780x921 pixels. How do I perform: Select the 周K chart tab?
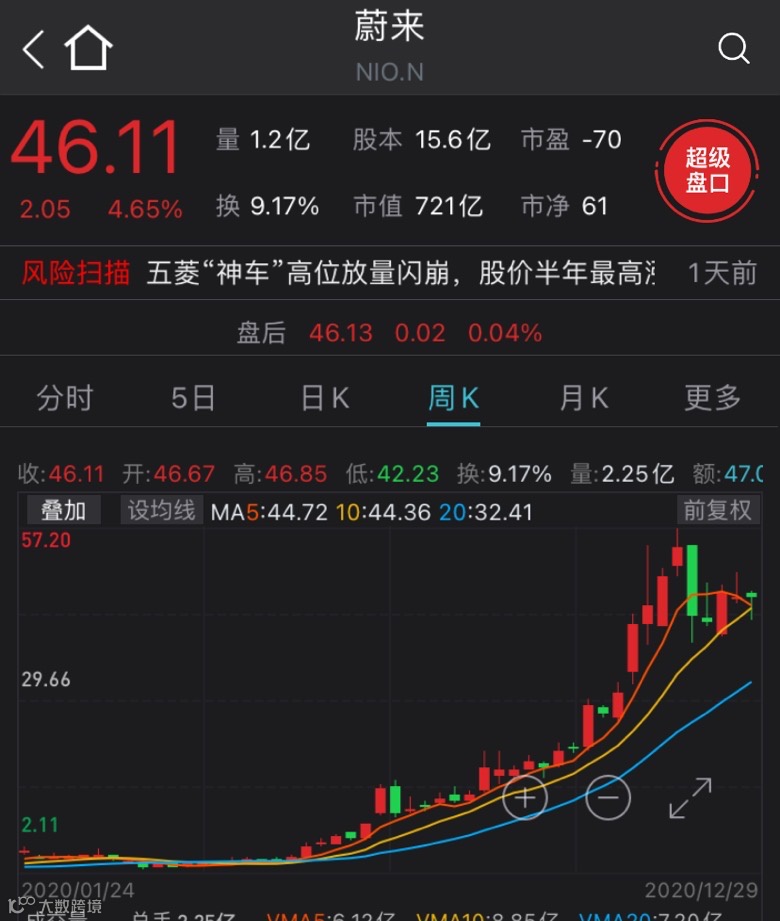click(454, 398)
